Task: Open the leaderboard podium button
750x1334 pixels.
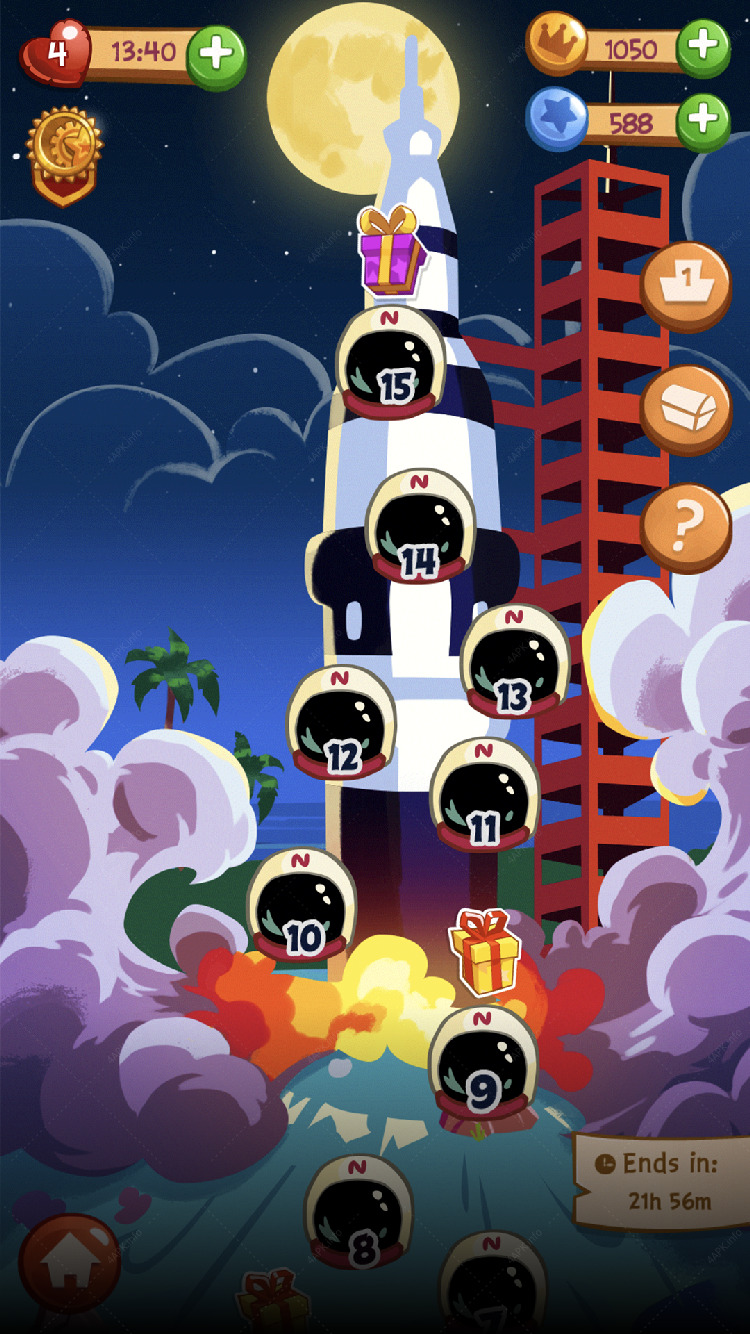Action: [686, 286]
